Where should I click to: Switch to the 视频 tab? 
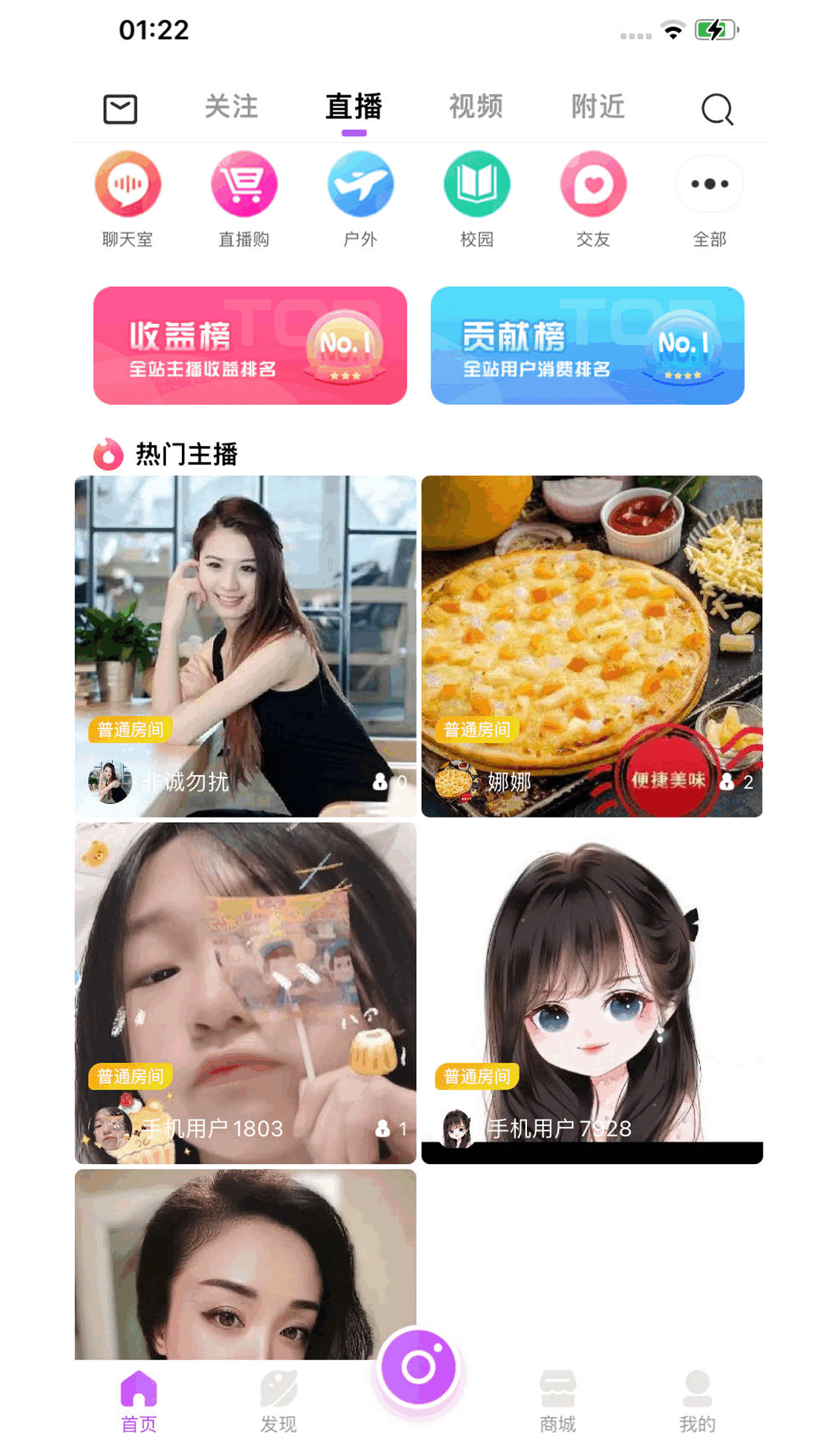[x=475, y=107]
